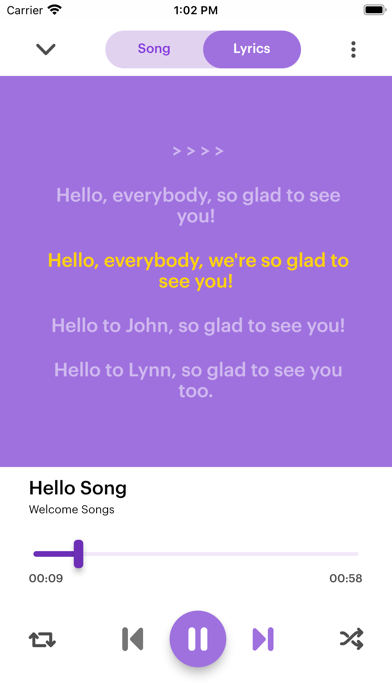
Task: Skip to the next track
Action: point(263,639)
